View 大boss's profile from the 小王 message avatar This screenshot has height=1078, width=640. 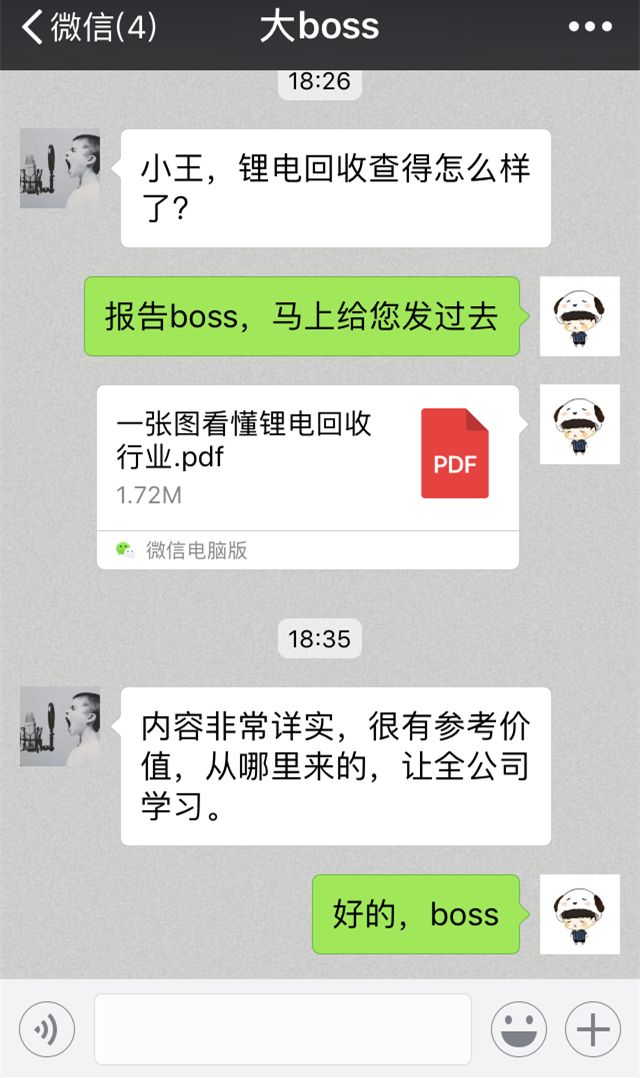pos(60,168)
